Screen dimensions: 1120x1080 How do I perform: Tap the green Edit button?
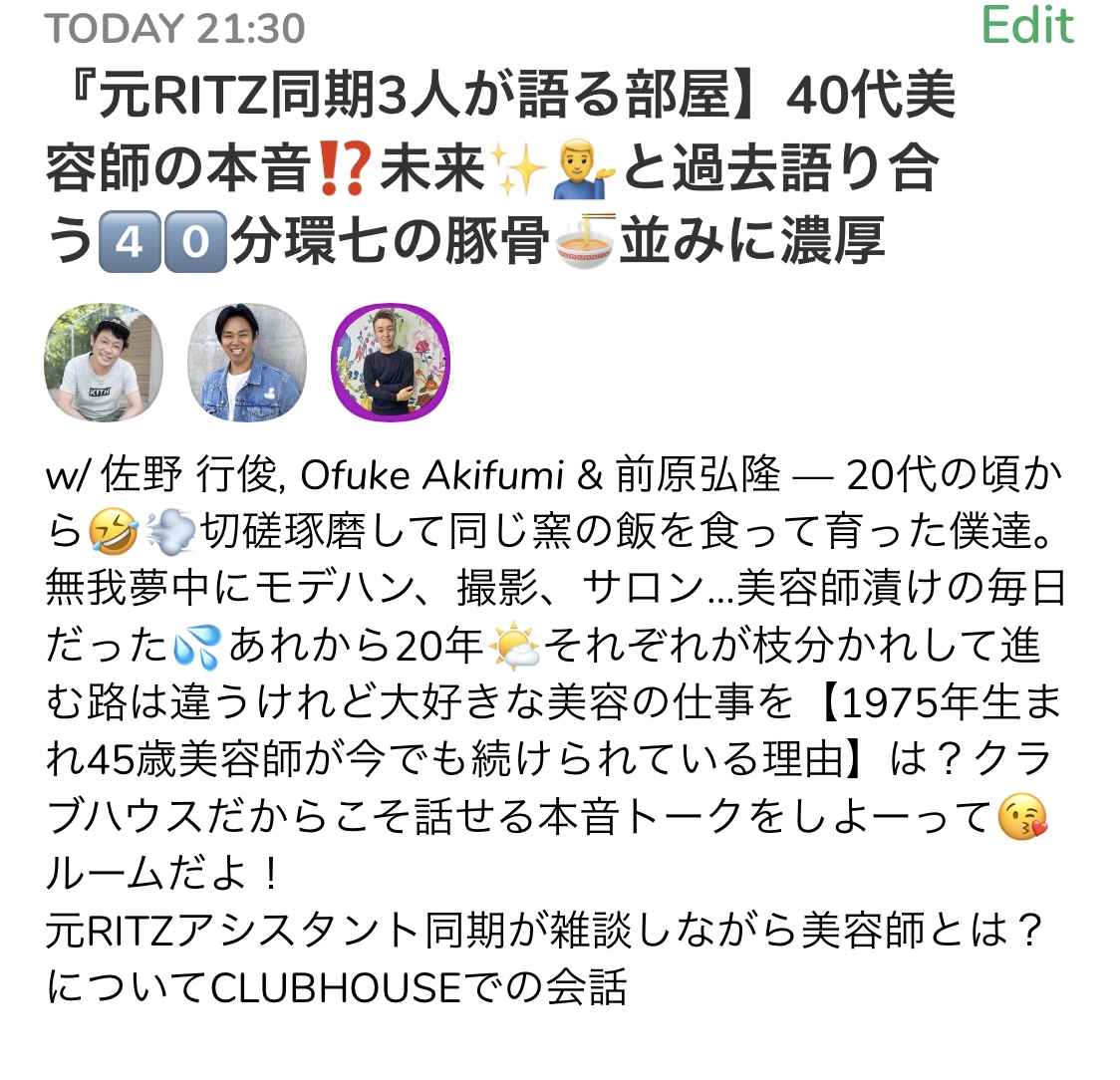[x=1027, y=25]
